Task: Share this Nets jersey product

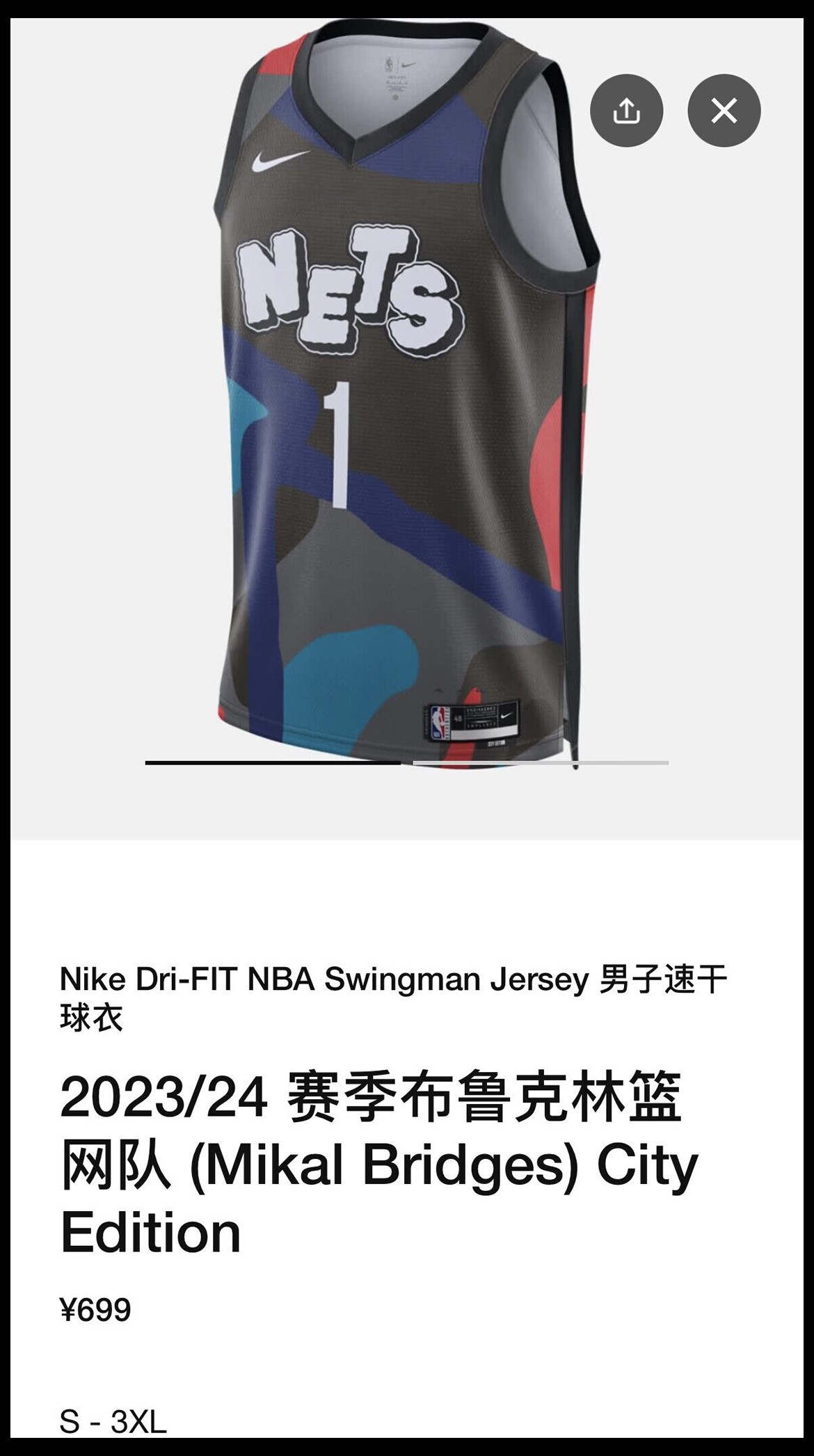Action: click(x=626, y=111)
